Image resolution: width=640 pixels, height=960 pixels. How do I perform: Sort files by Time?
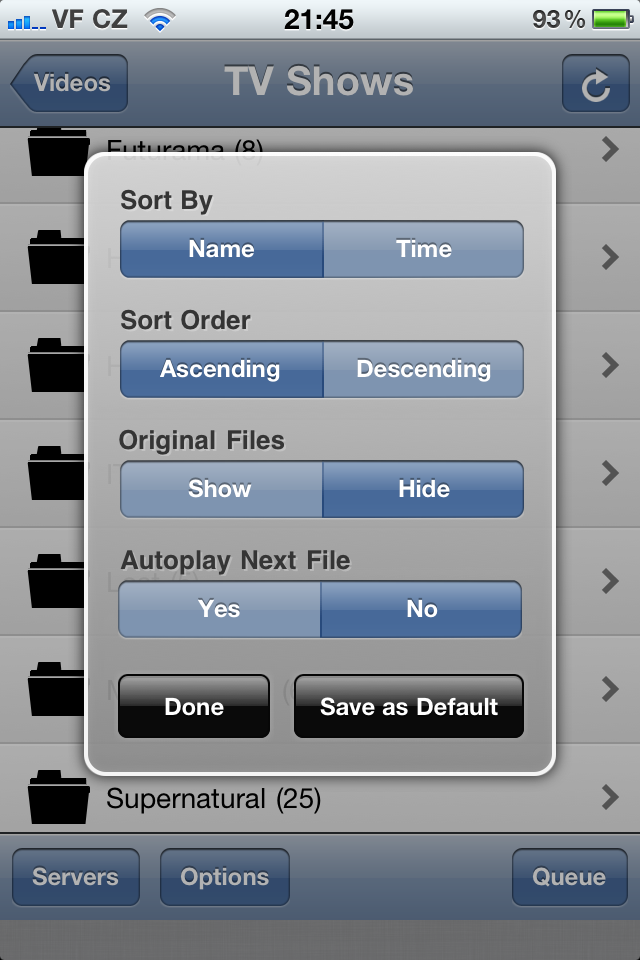[x=423, y=249]
